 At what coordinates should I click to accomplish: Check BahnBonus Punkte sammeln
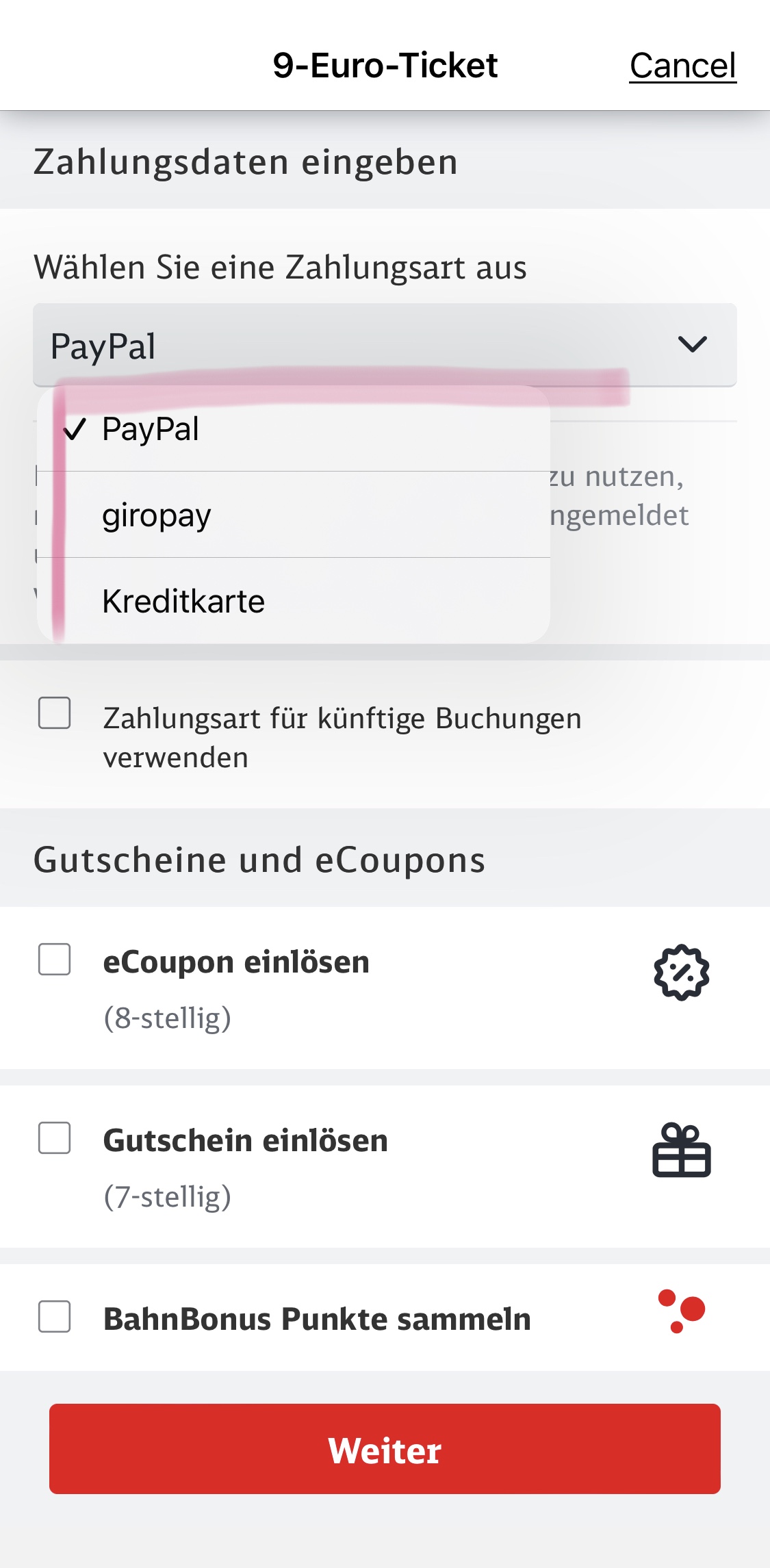(55, 1316)
